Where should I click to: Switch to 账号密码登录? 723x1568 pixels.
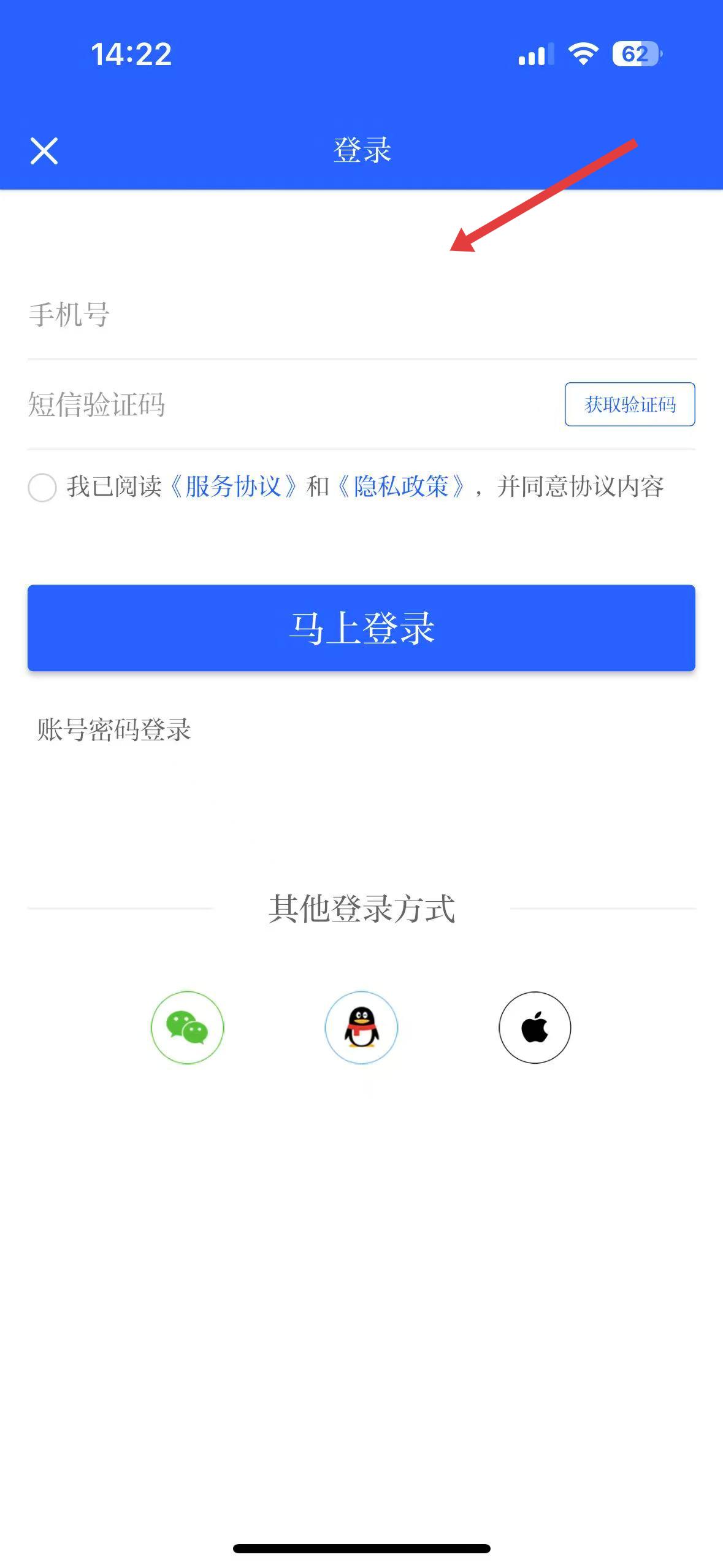114,730
